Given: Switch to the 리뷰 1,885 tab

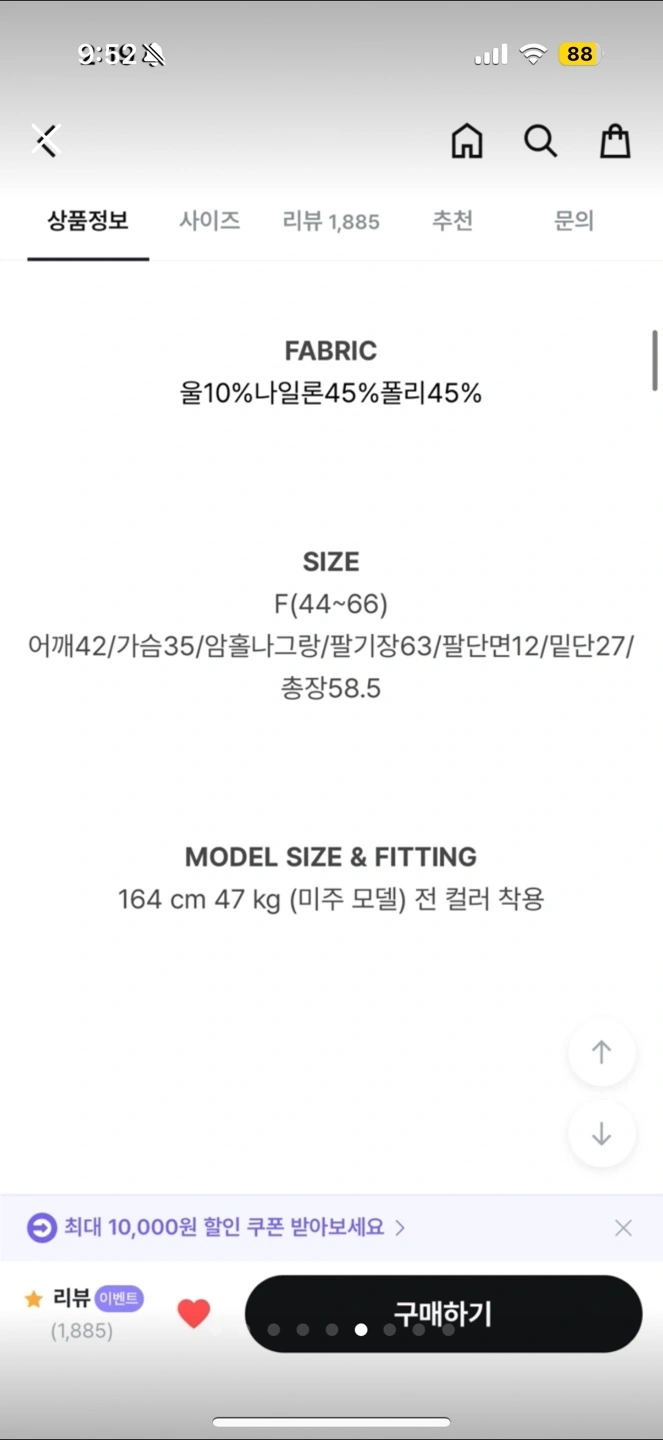Looking at the screenshot, I should 331,221.
